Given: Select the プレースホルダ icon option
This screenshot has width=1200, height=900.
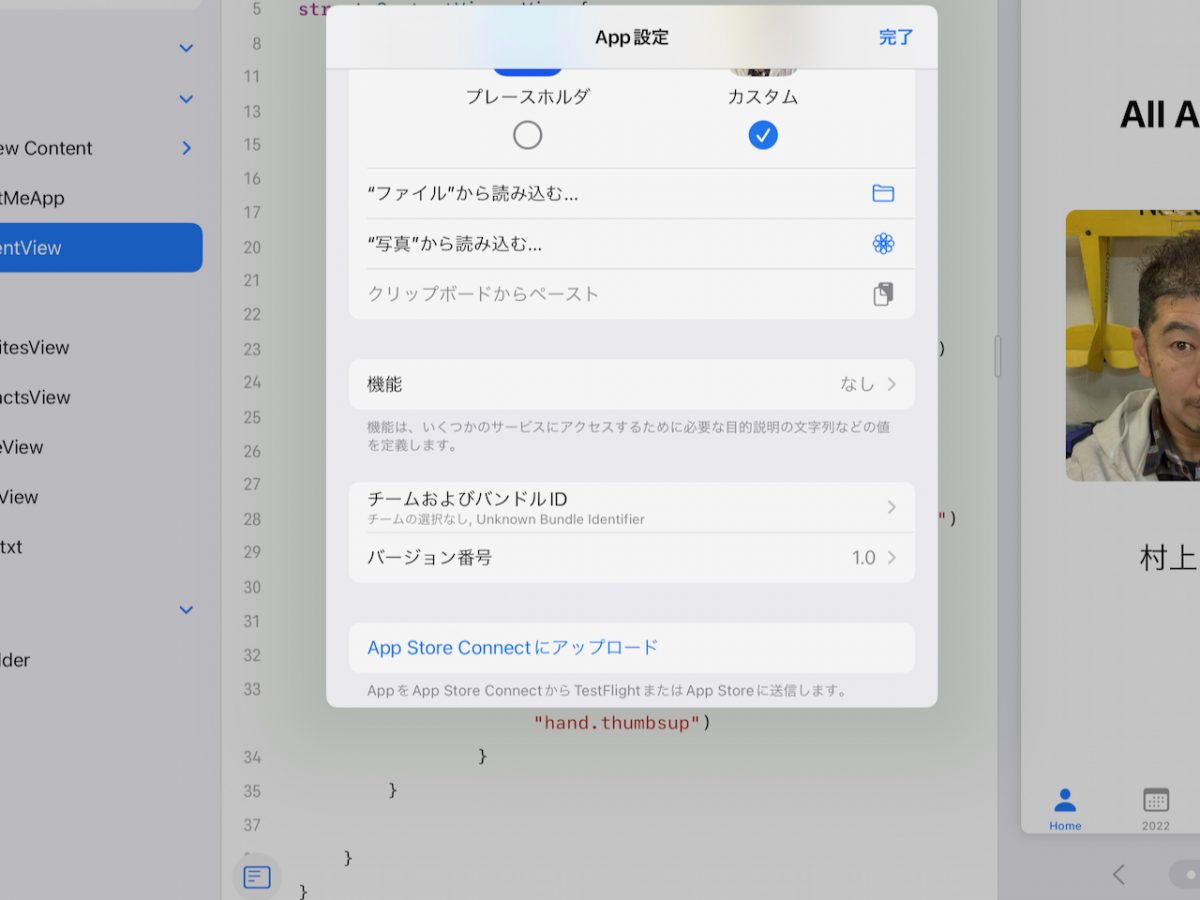Looking at the screenshot, I should coord(527,135).
